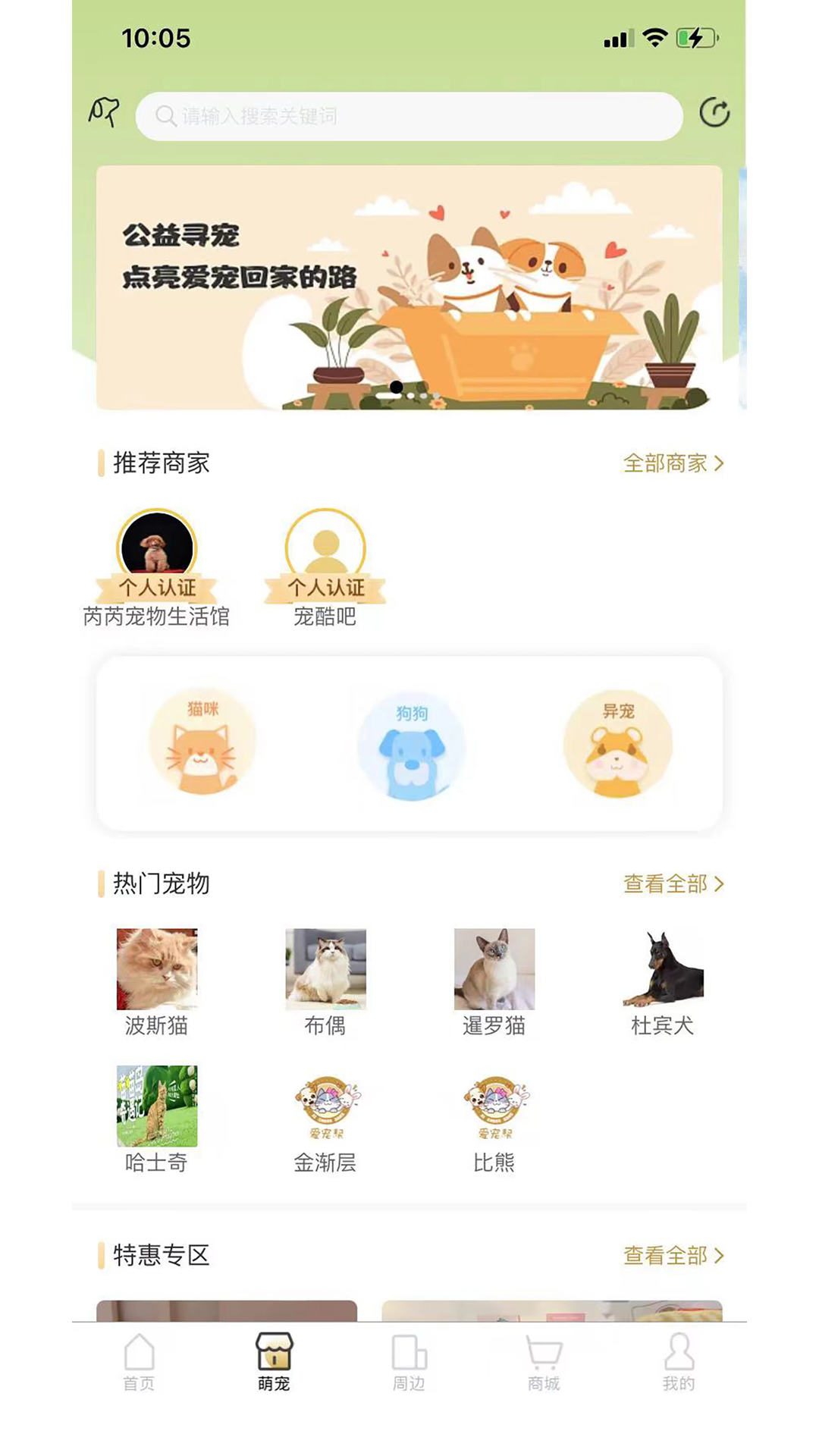Click the 请输入搜索关键词 search field
The image size is (819, 1456).
click(x=409, y=116)
